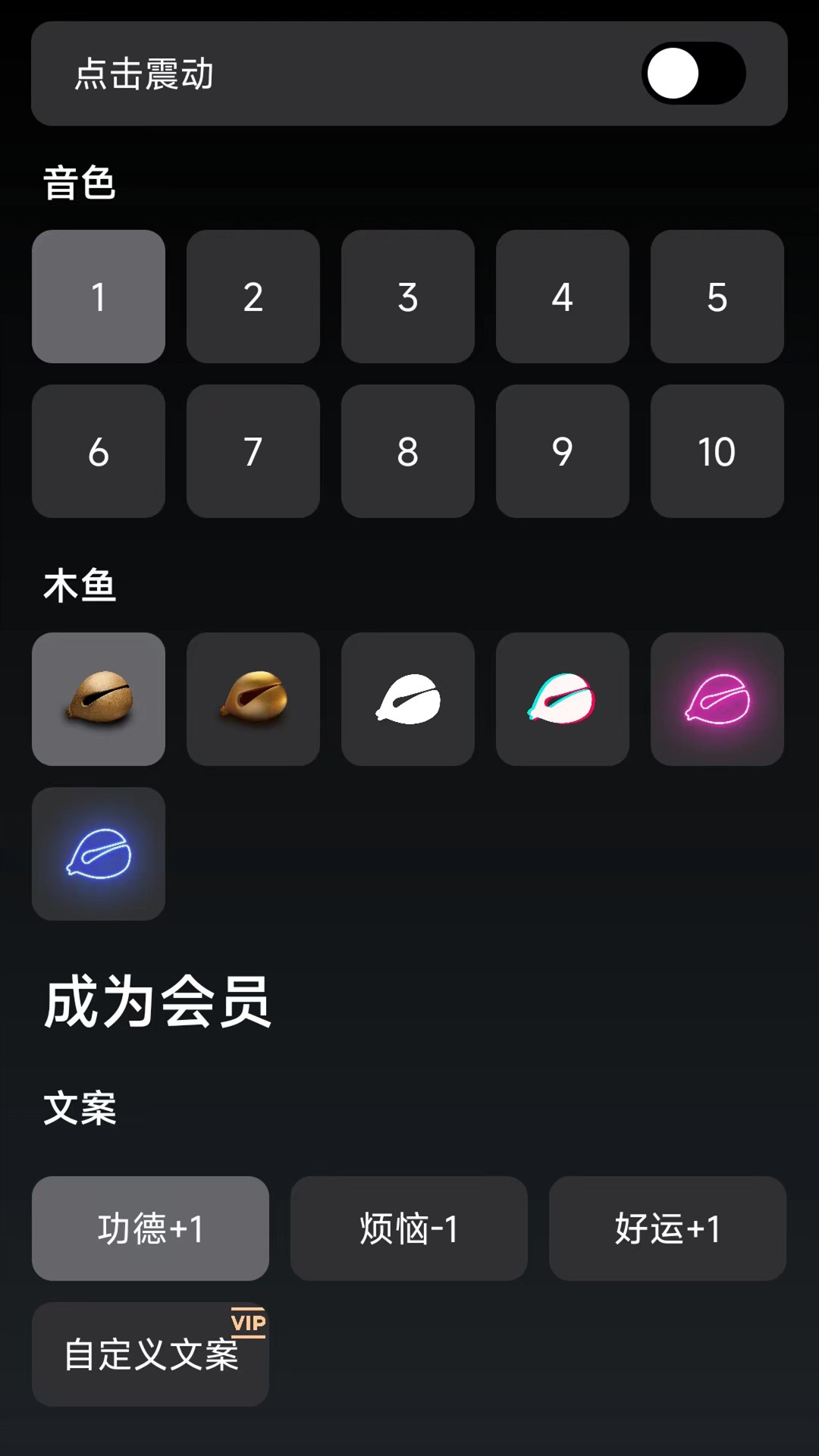
Task: Choose the golden wooden fish skin
Action: (253, 699)
